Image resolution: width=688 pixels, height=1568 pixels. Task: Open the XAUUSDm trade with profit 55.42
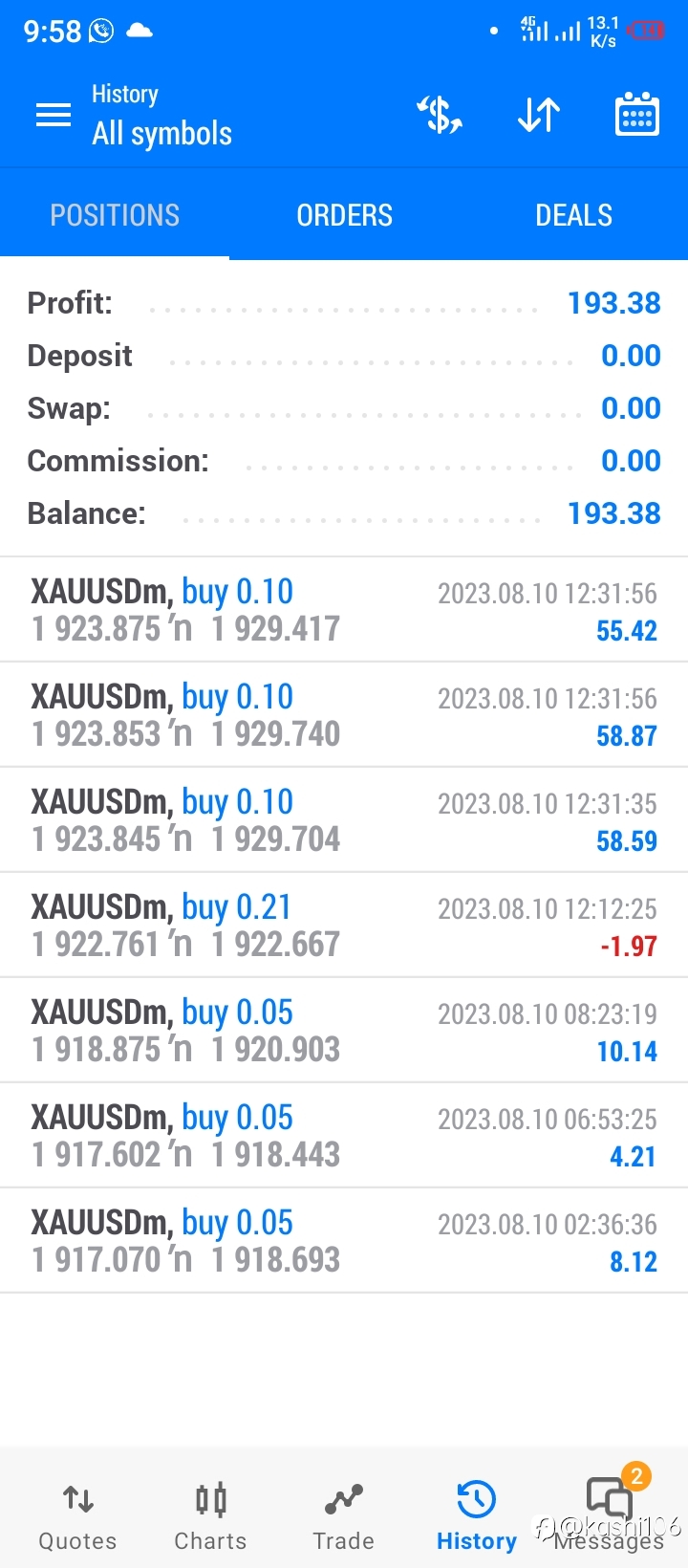click(x=344, y=610)
